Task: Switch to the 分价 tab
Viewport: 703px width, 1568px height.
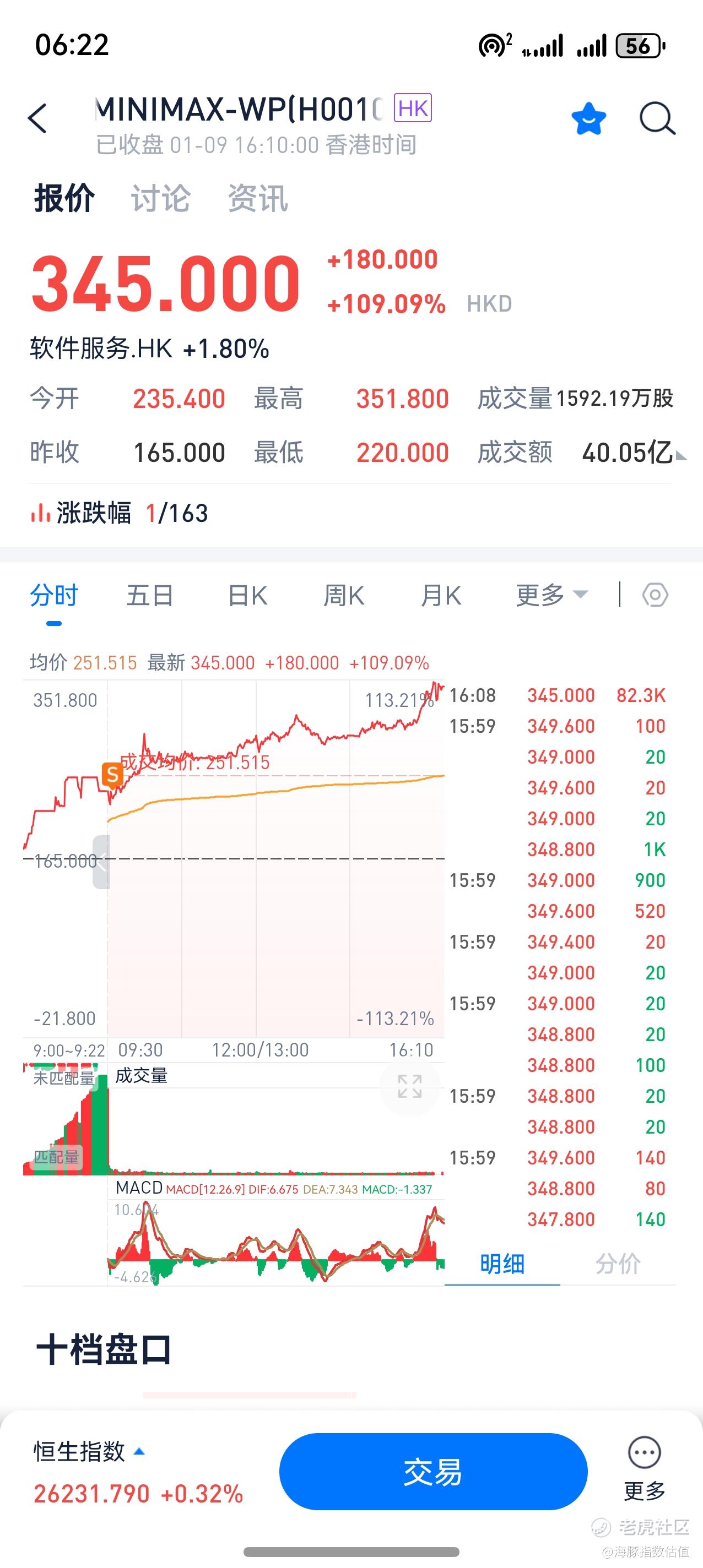Action: tap(617, 1264)
